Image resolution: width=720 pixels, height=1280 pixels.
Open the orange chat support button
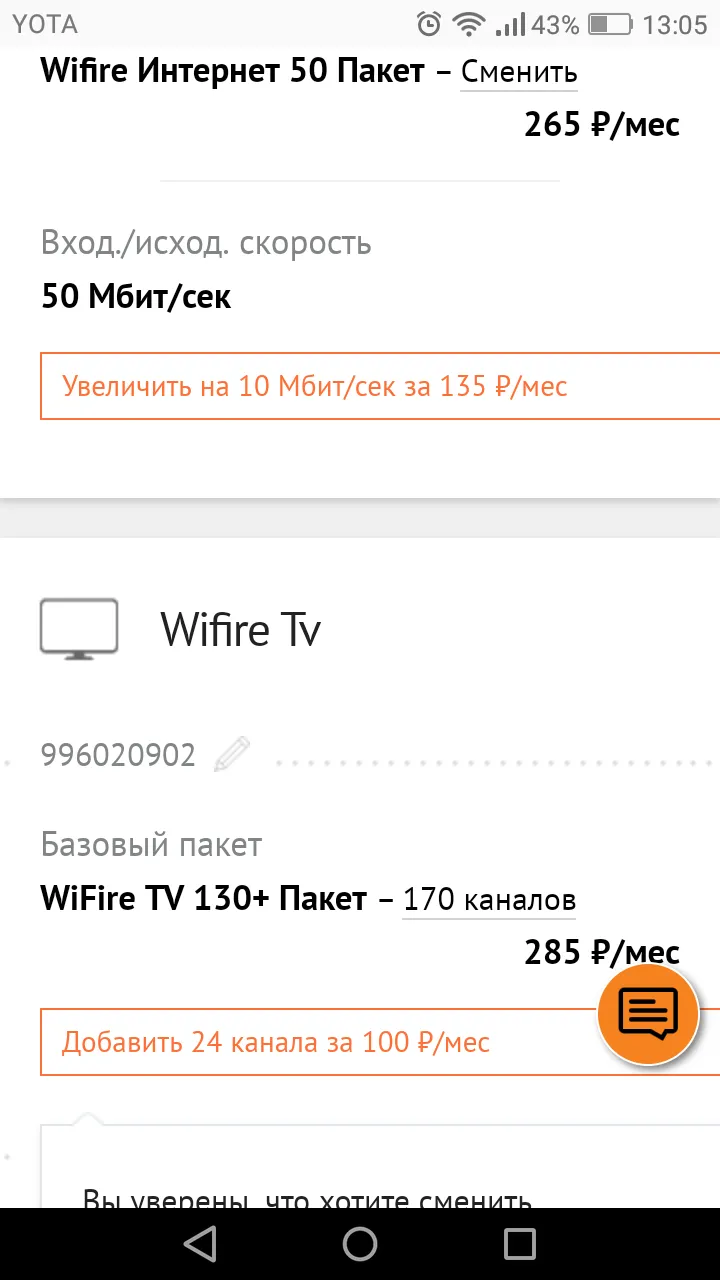pos(647,1015)
